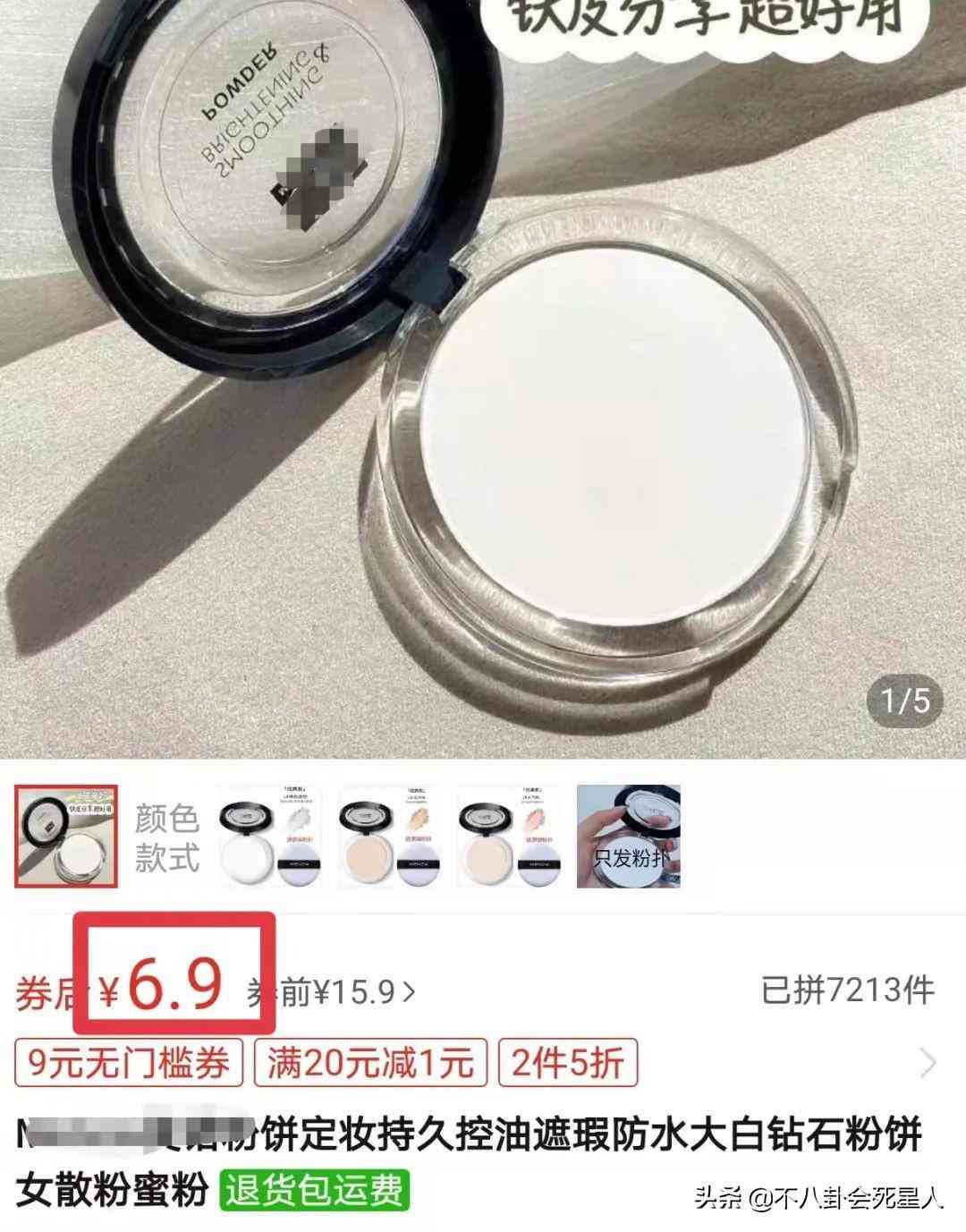Choose the beige powder color option

(390, 837)
